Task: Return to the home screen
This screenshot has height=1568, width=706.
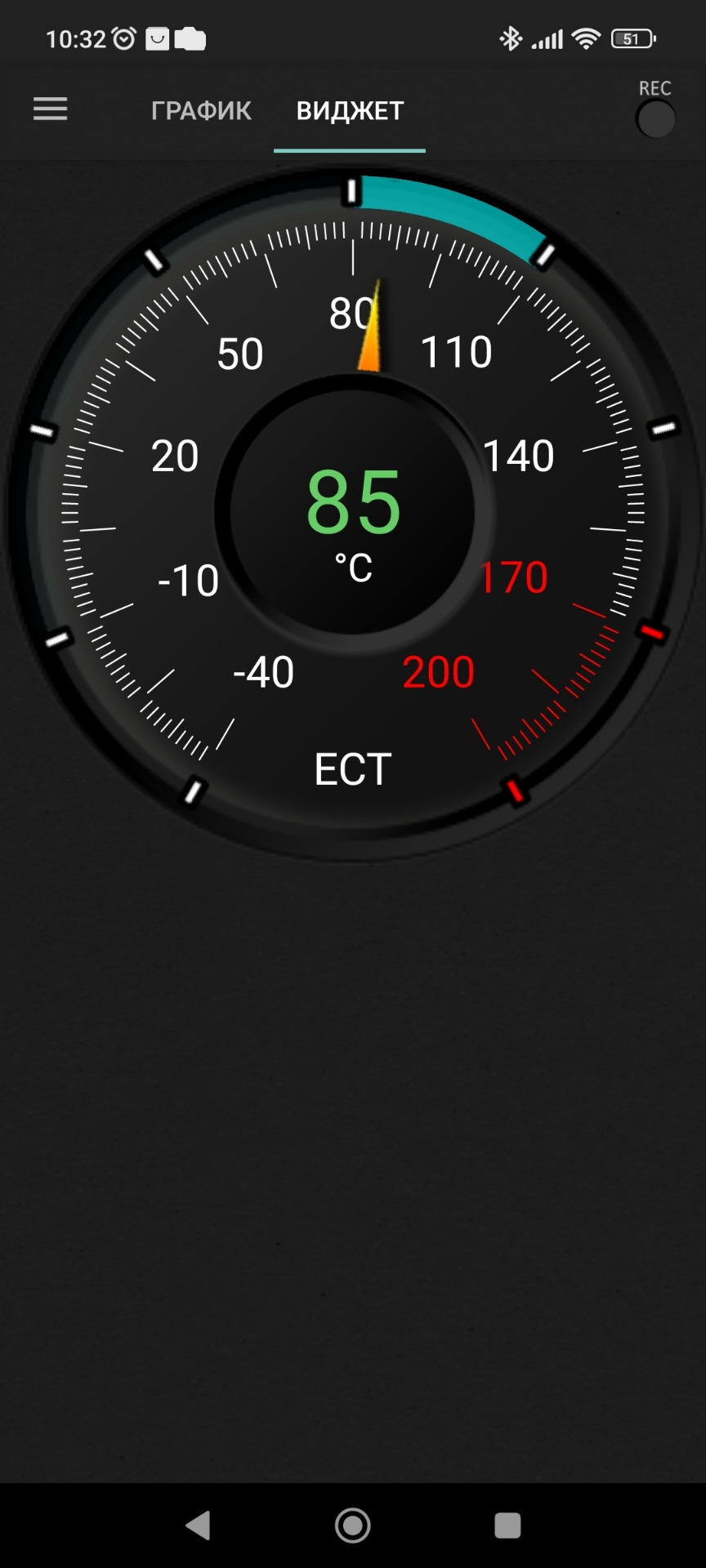Action: tap(353, 1525)
